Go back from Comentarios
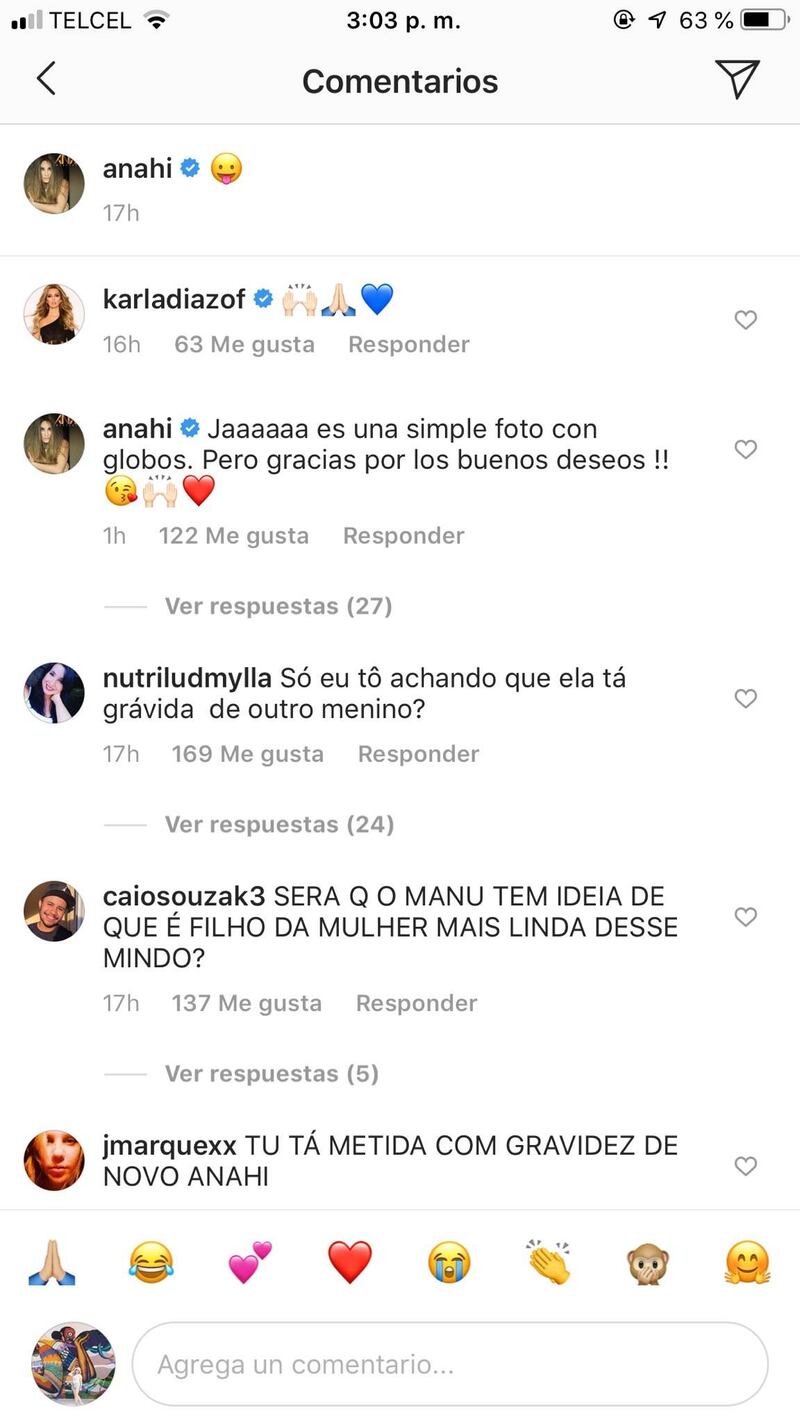800x1422 pixels. 46,79
